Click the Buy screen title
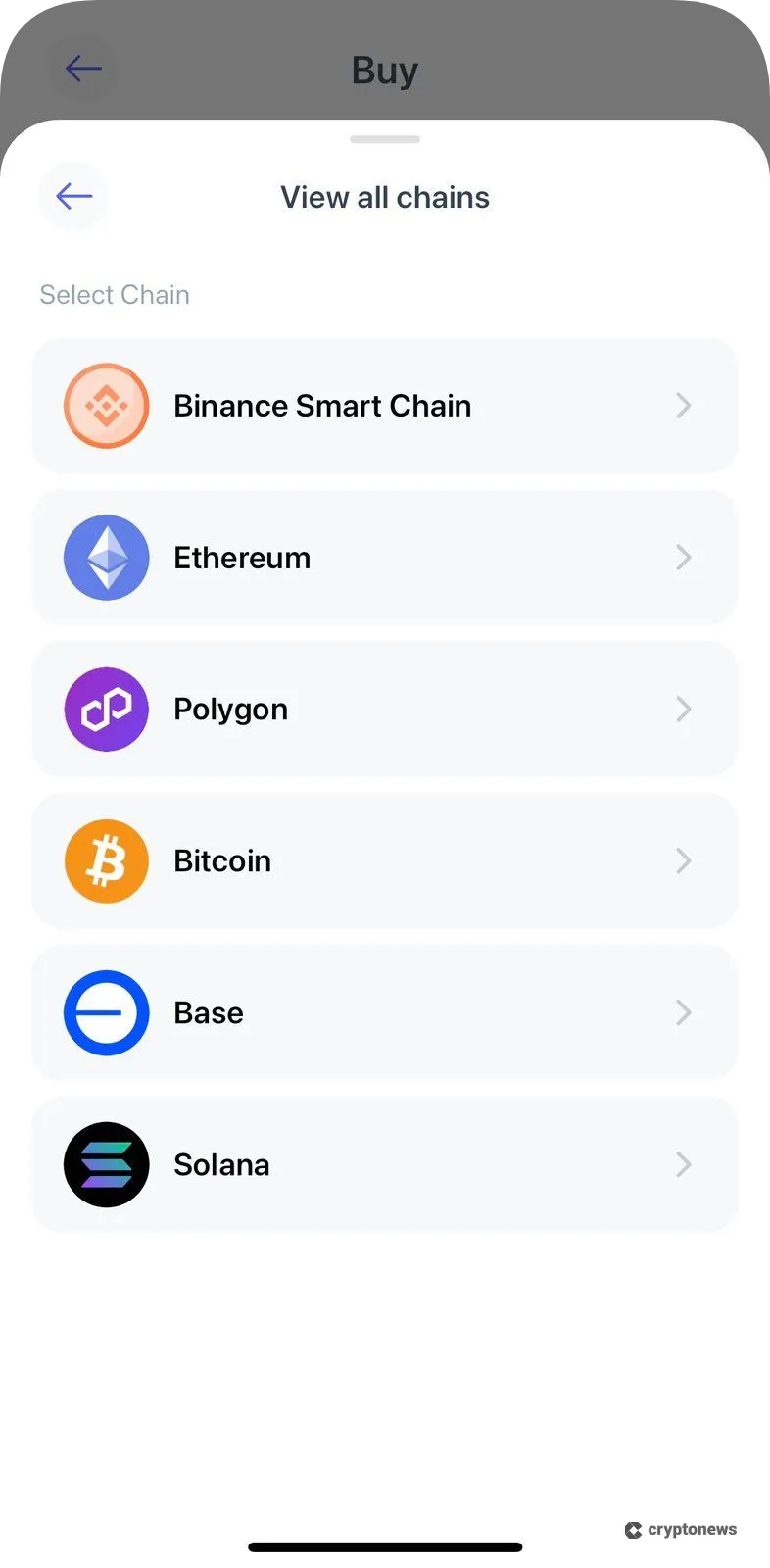770x1568 pixels. point(384,70)
